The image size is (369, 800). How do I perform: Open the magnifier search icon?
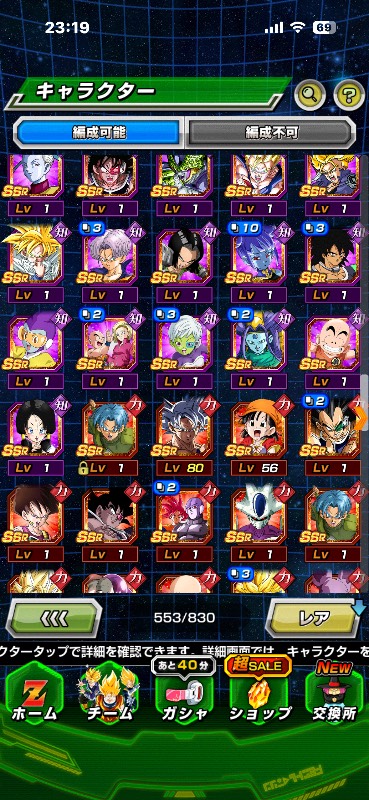[x=310, y=94]
